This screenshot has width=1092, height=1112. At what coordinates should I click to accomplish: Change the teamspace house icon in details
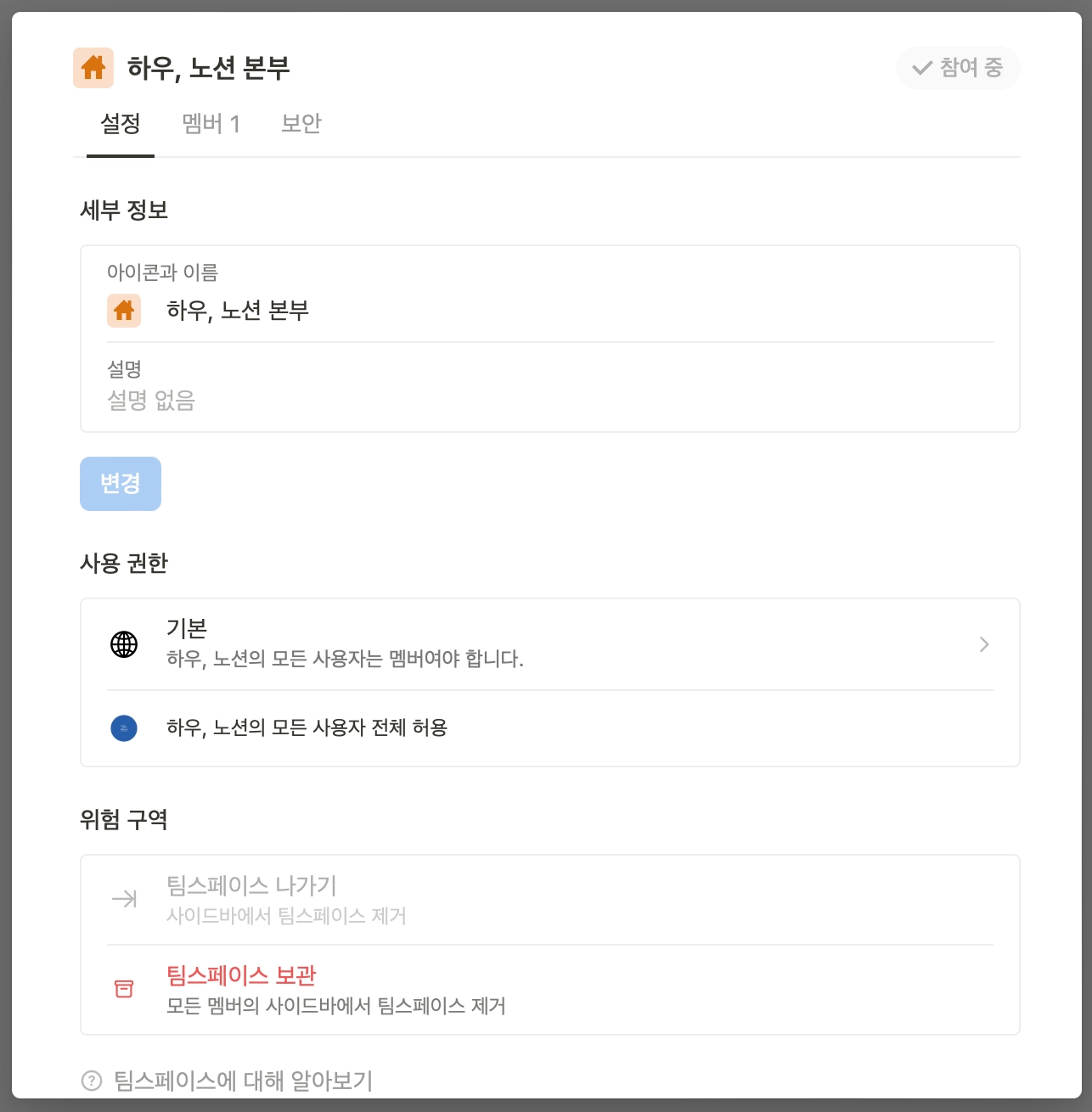pos(124,311)
